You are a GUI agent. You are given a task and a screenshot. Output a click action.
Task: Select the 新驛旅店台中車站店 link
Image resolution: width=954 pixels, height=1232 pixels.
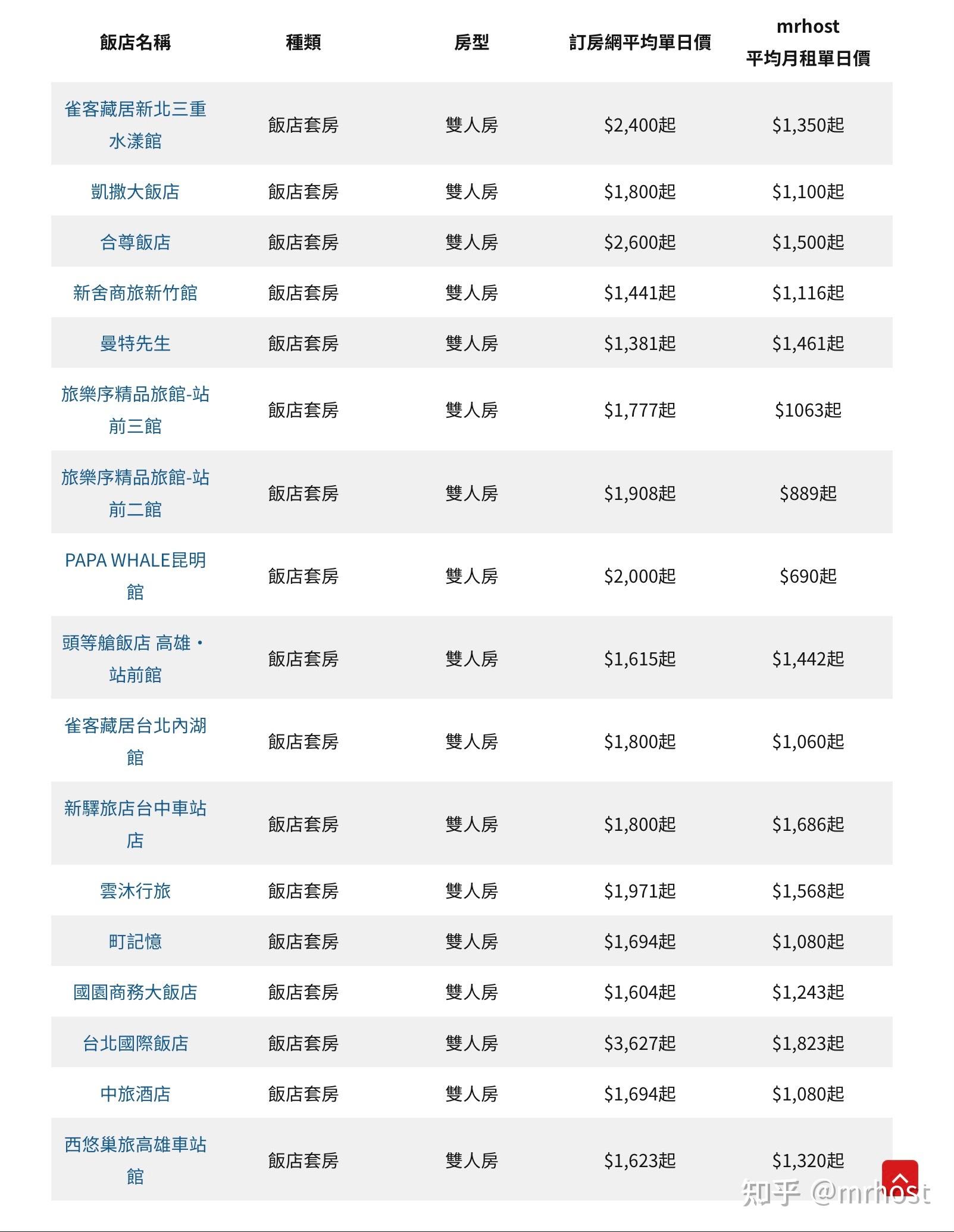(x=135, y=809)
